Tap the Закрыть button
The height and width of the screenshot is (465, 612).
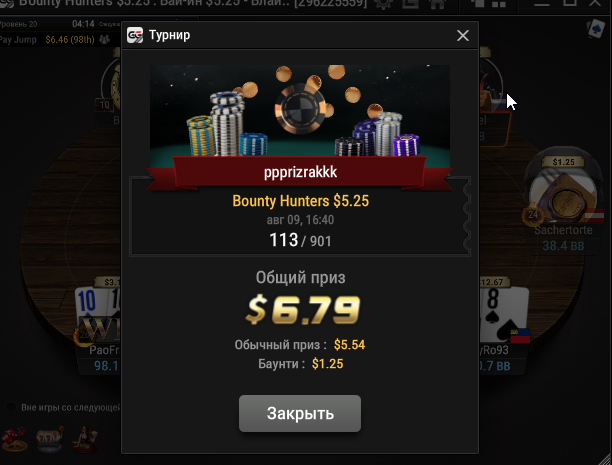point(300,412)
